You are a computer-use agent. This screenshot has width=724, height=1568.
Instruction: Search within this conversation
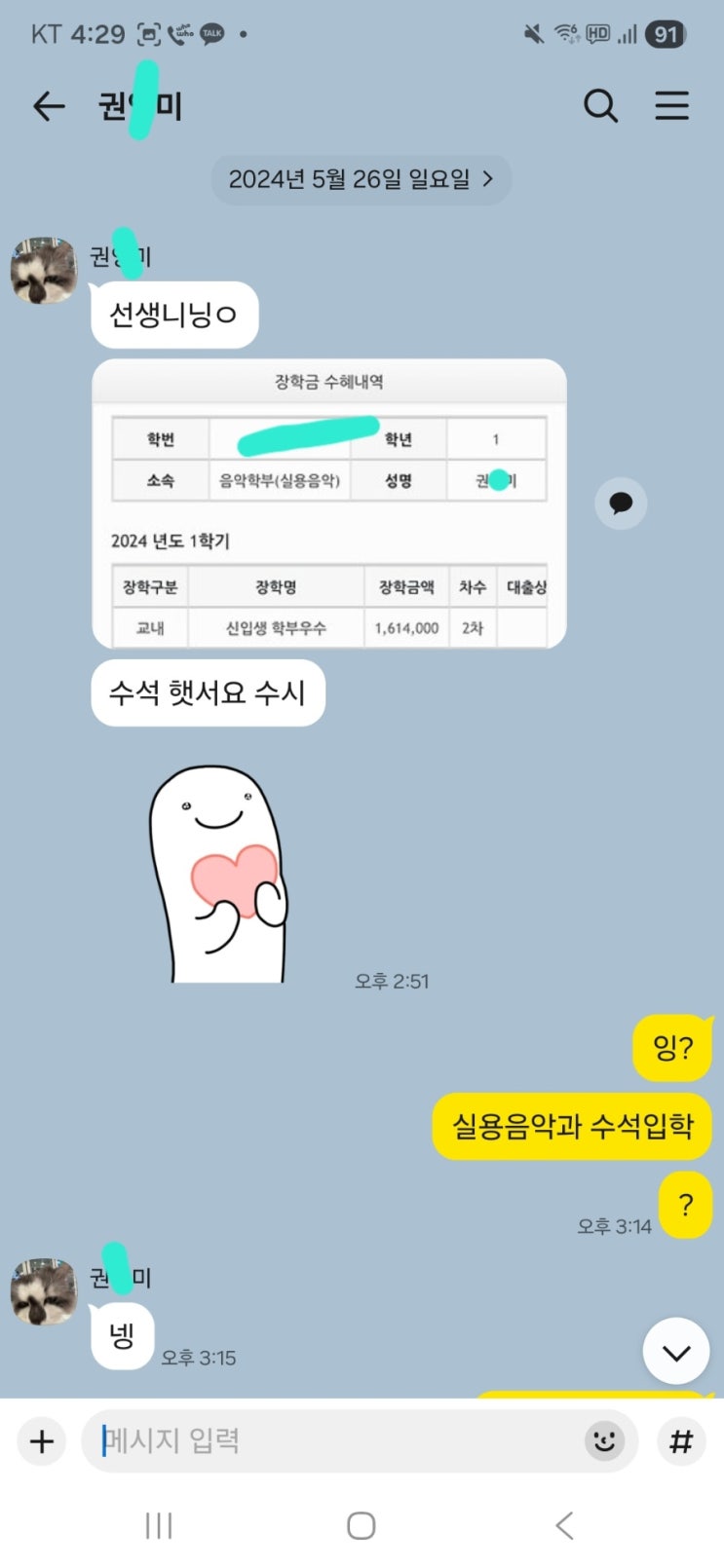600,106
